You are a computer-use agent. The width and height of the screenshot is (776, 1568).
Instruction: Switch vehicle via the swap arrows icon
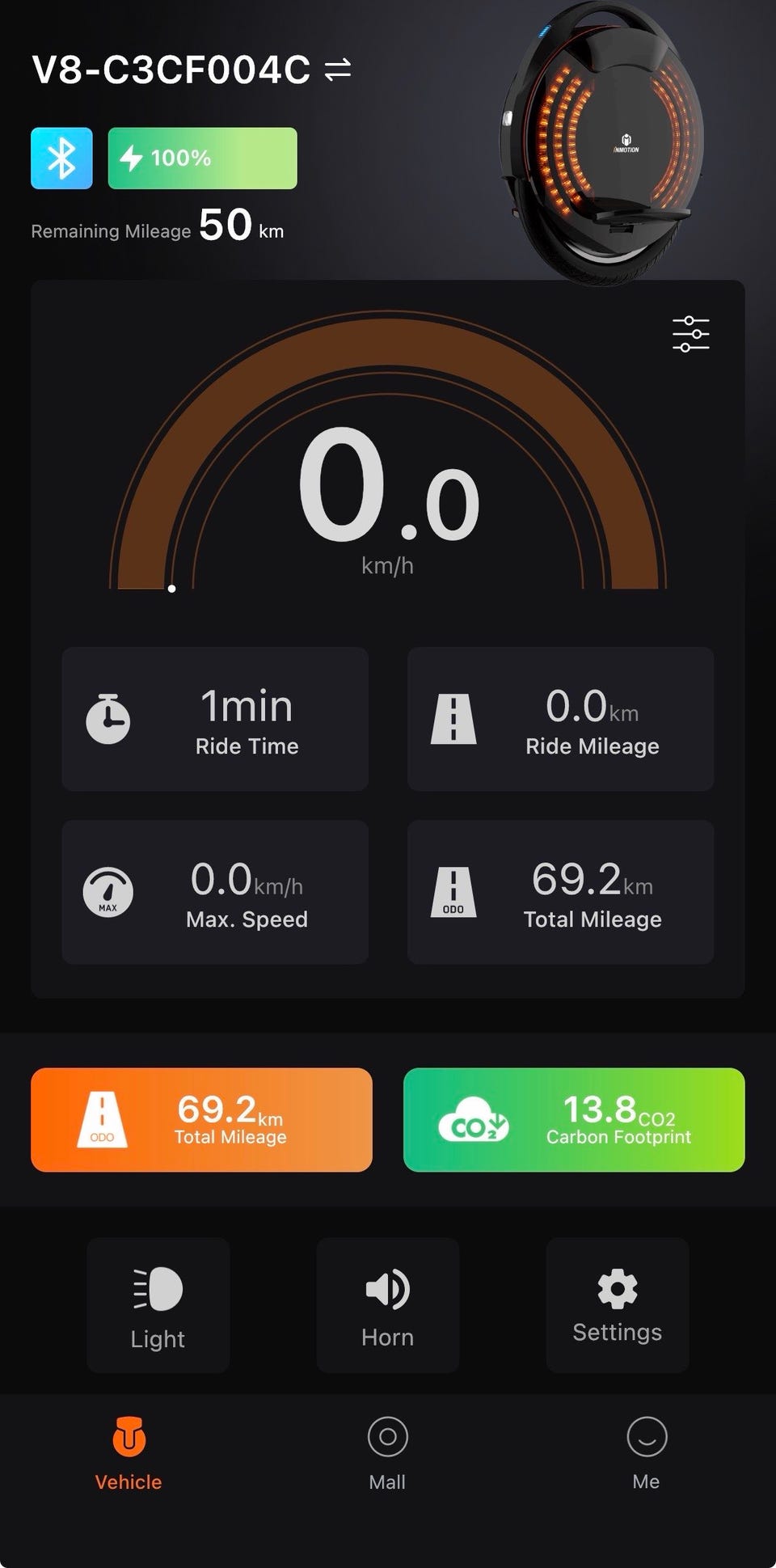[338, 70]
